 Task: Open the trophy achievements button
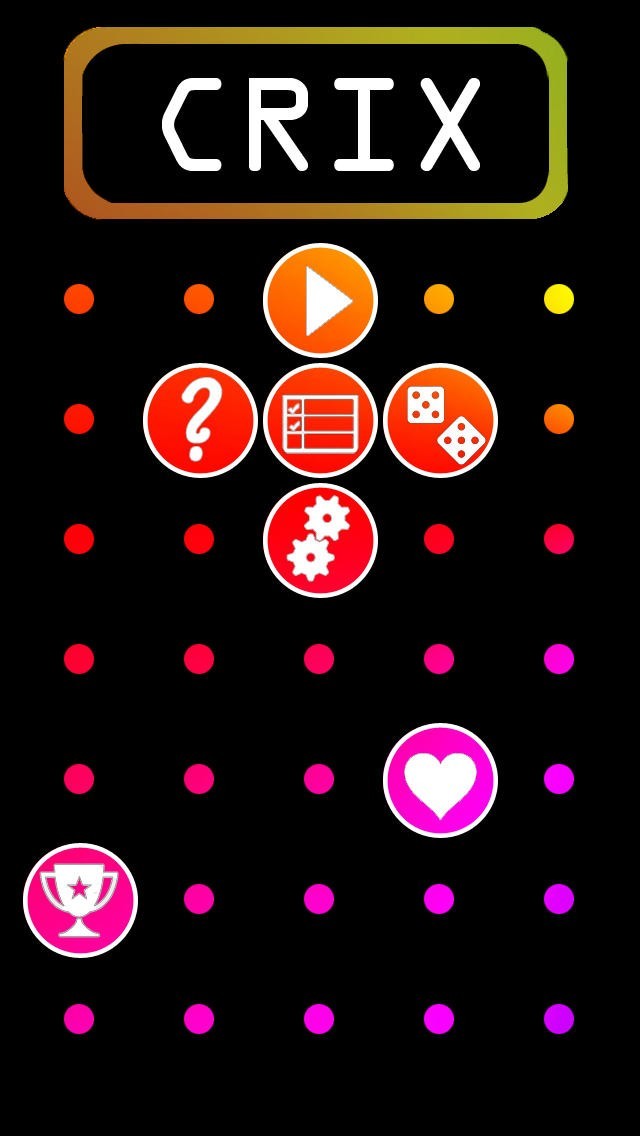click(80, 901)
